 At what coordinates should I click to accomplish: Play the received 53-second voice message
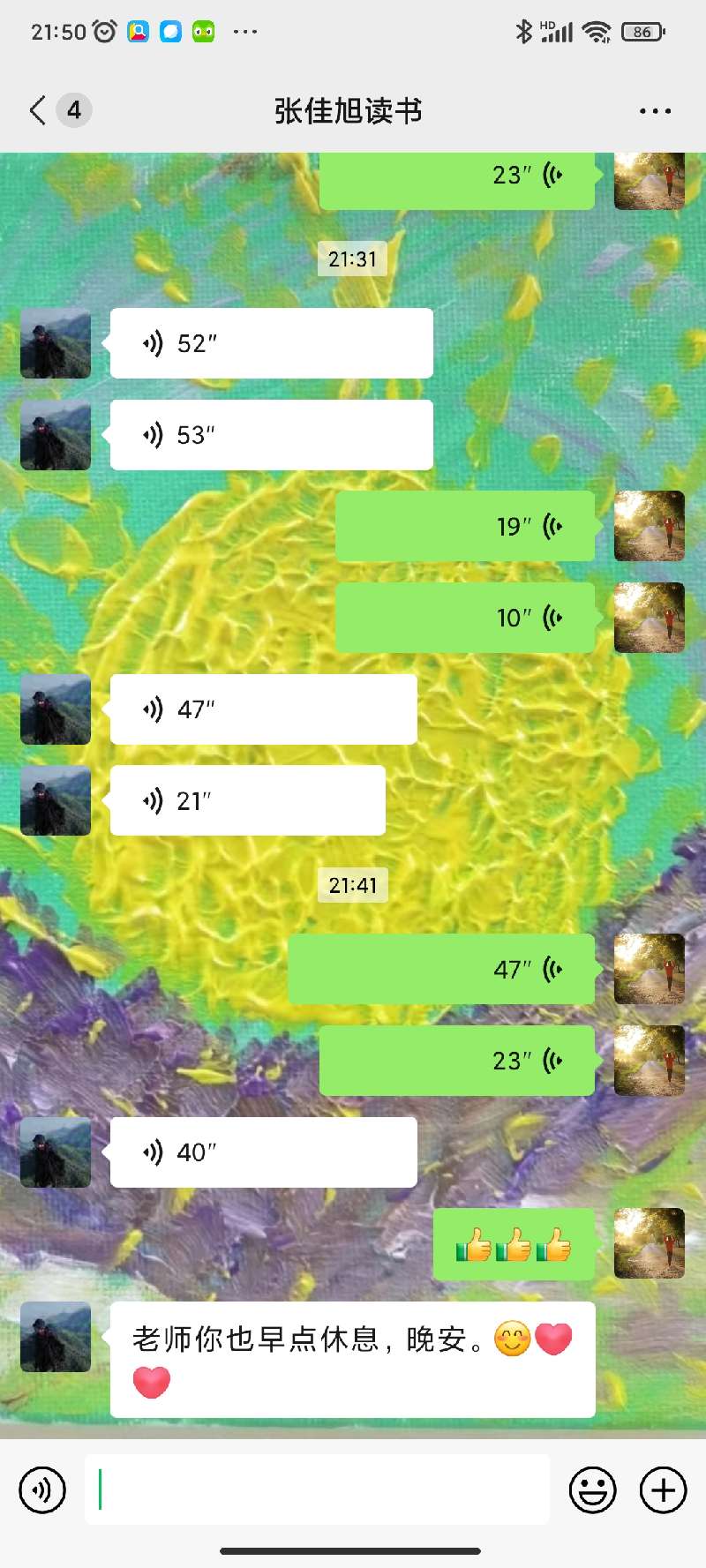(x=271, y=435)
